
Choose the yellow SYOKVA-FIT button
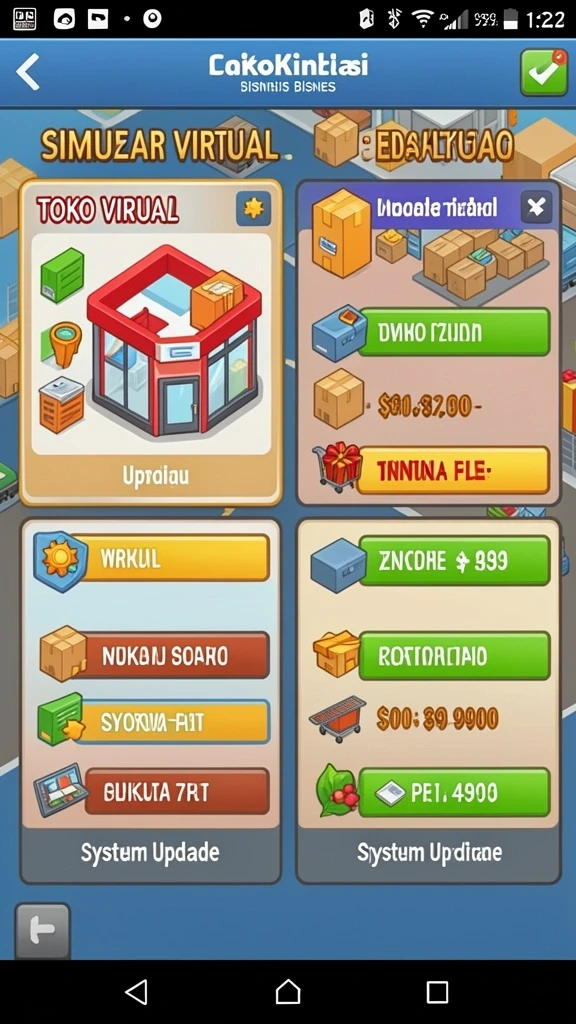tap(174, 722)
